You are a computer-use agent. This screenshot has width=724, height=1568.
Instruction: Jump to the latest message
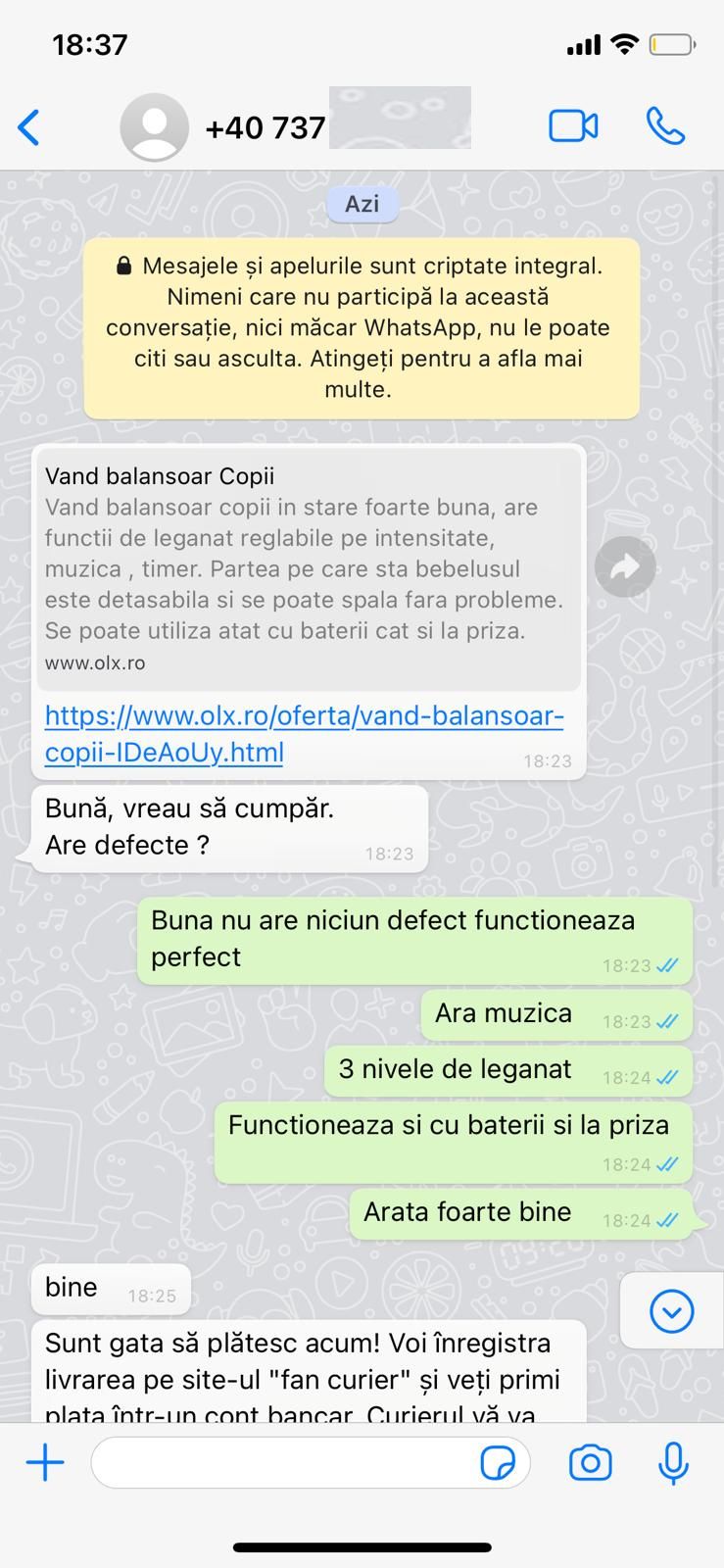click(671, 1311)
